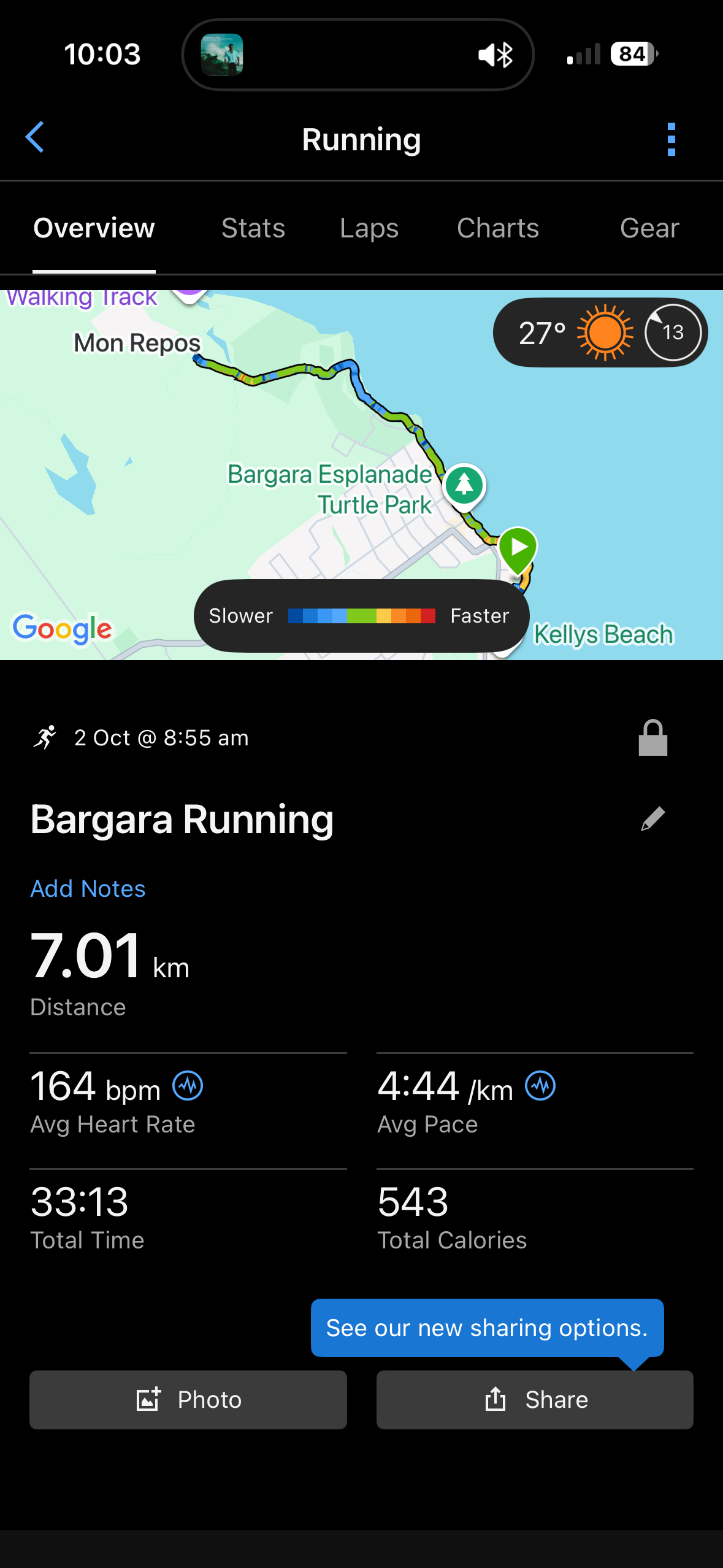
Task: Switch to the Laps tab
Action: 369,228
